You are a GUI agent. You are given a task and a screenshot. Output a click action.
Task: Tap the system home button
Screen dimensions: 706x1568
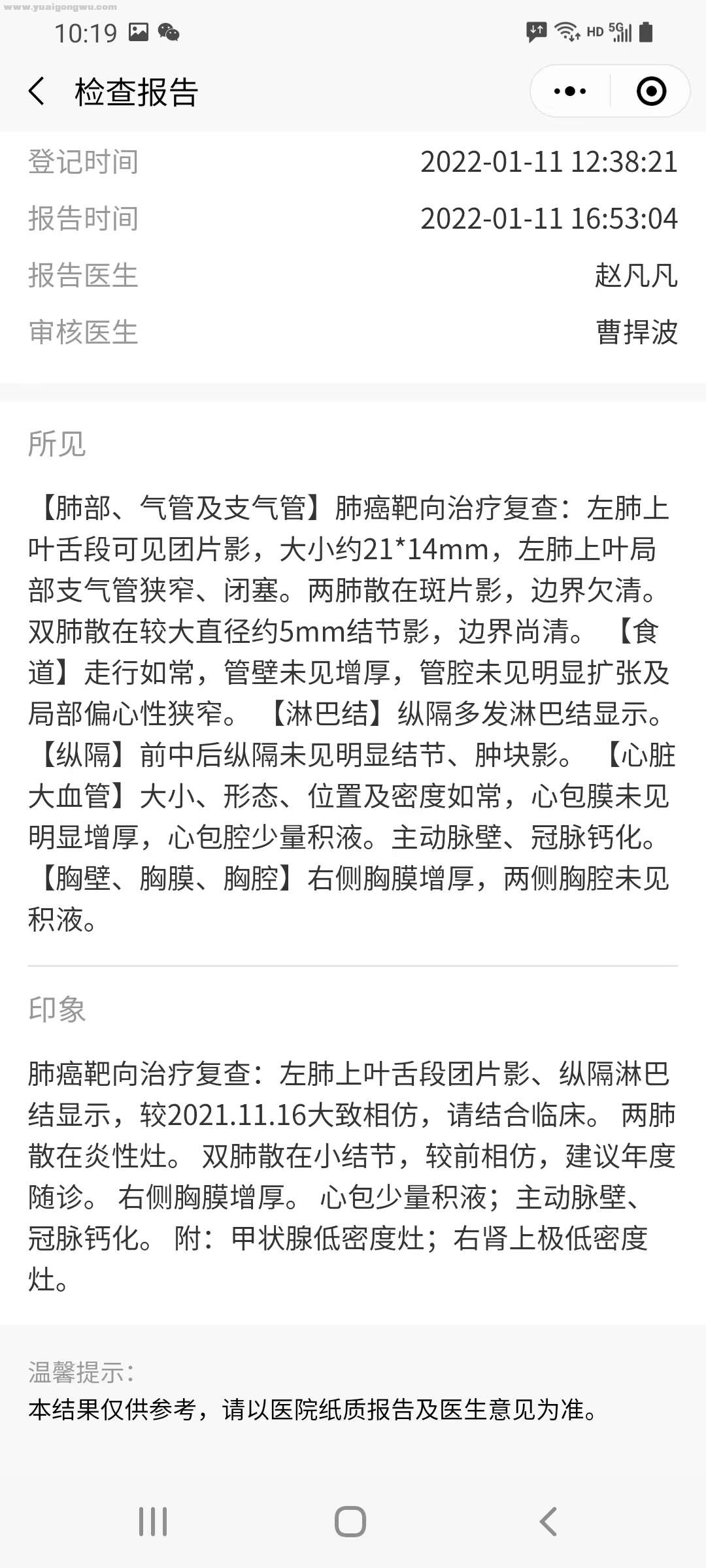(350, 1522)
